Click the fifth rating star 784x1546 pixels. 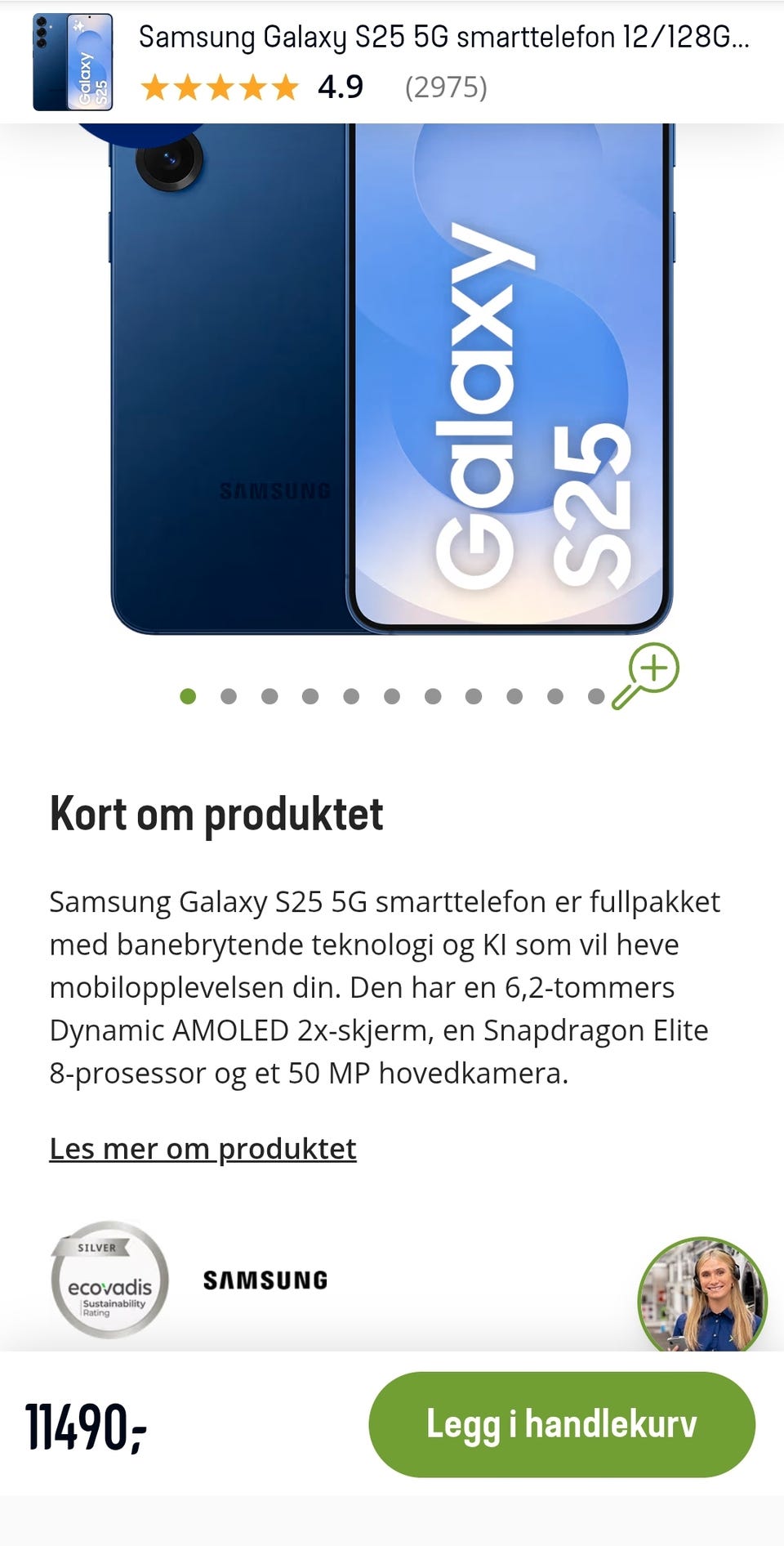tap(283, 88)
